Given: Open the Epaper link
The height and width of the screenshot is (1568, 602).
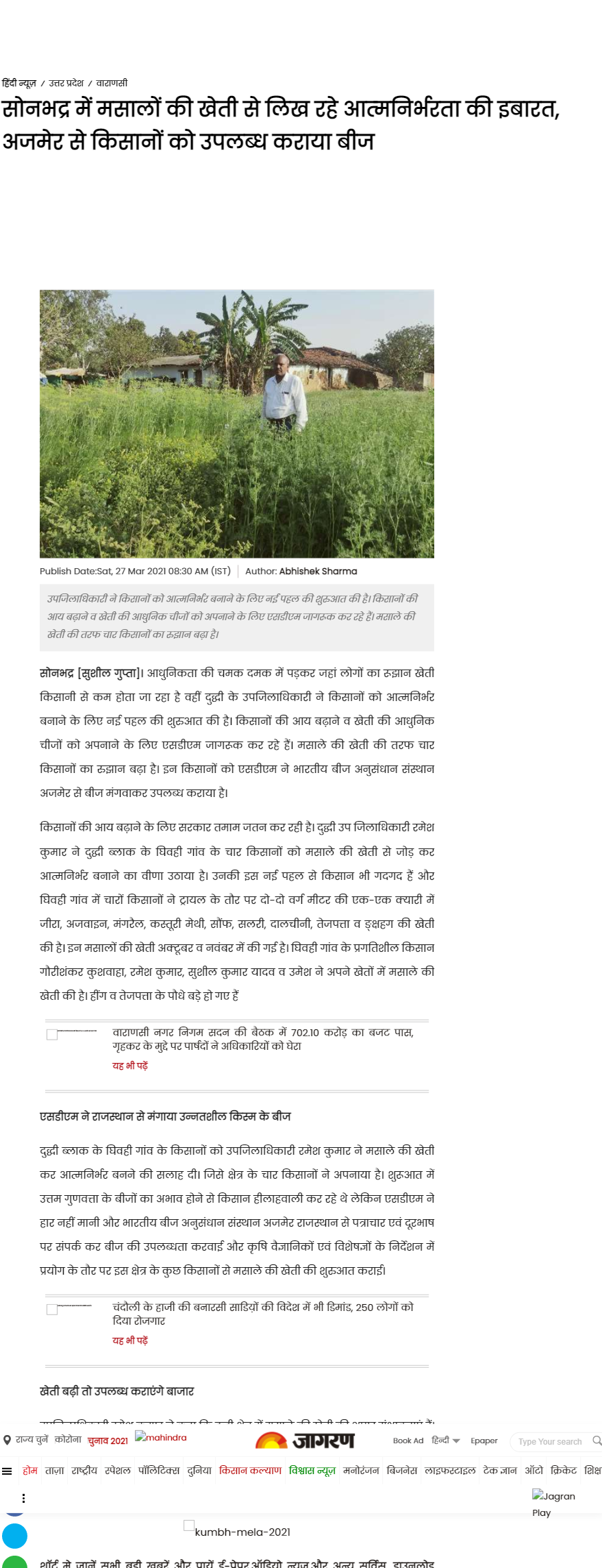Looking at the screenshot, I should point(484,1441).
